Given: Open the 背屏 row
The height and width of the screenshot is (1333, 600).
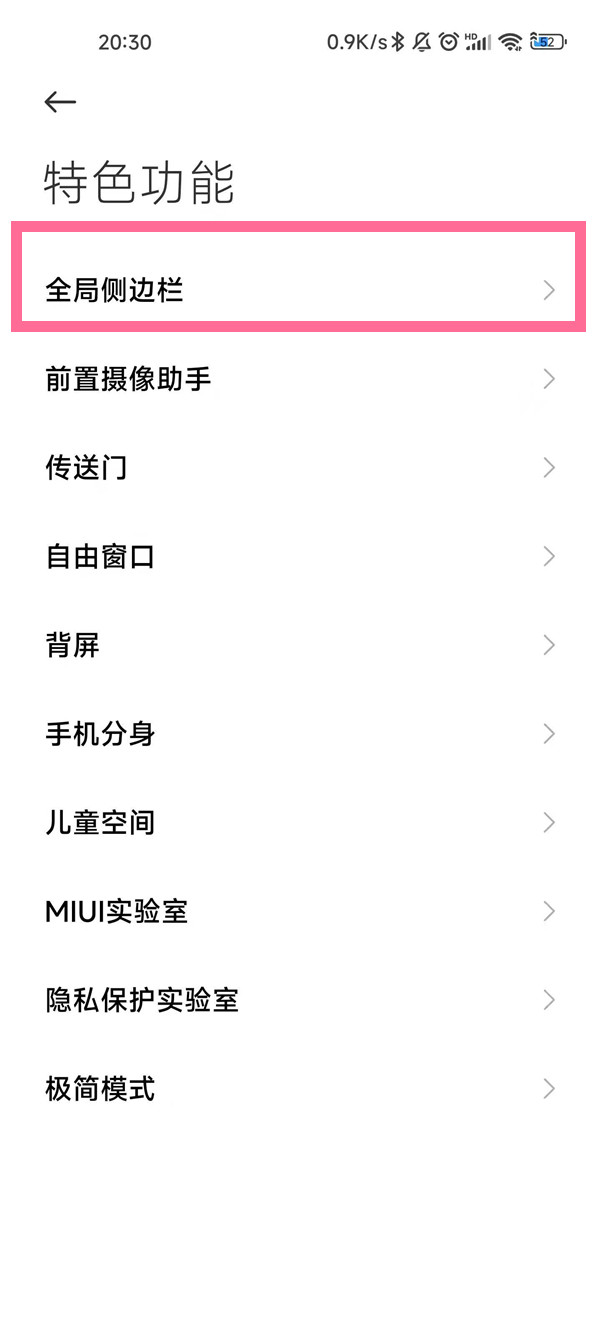Looking at the screenshot, I should click(299, 645).
